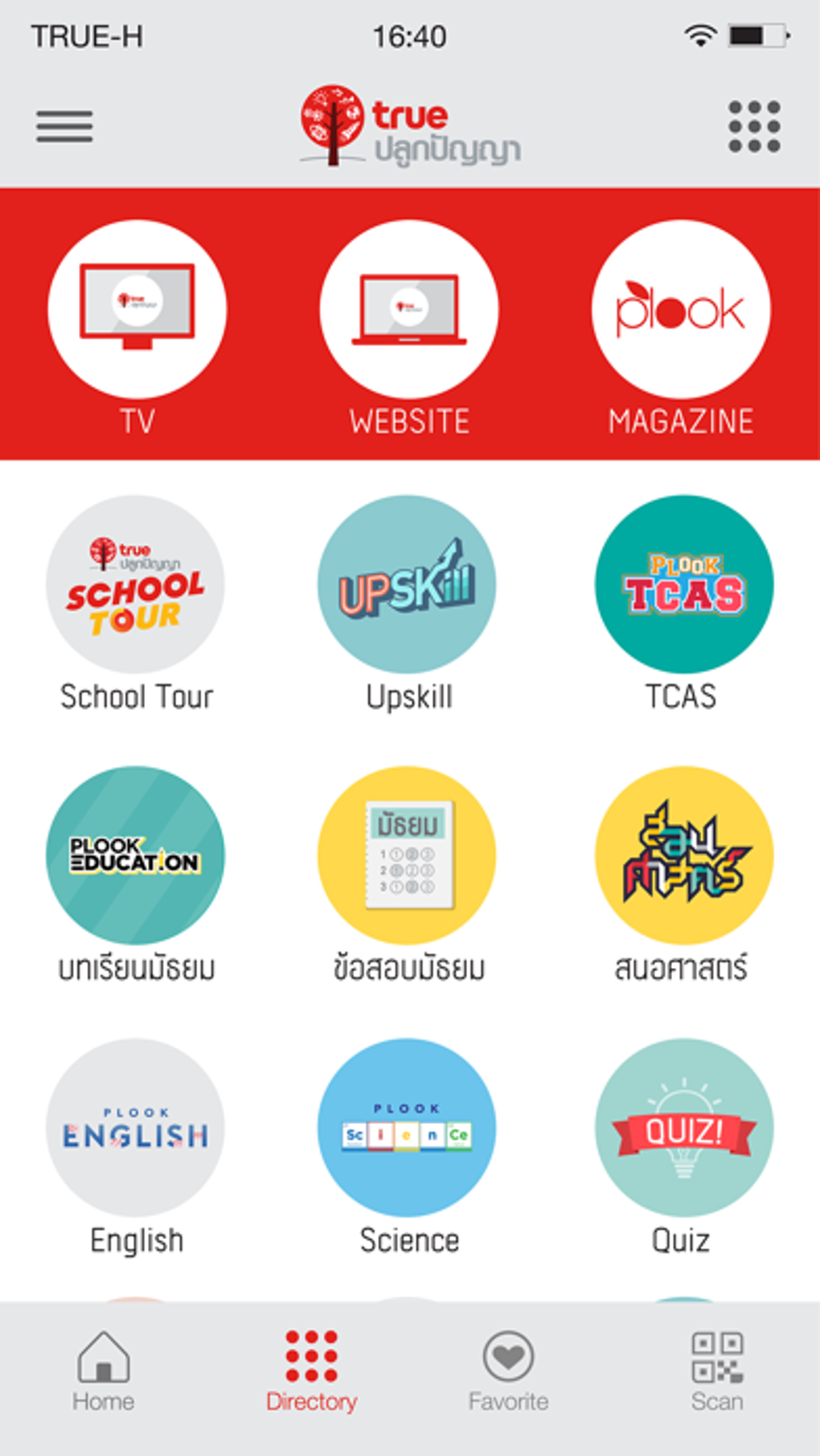This screenshot has height=1456, width=820.
Task: Open School Tour
Action: coord(135,584)
